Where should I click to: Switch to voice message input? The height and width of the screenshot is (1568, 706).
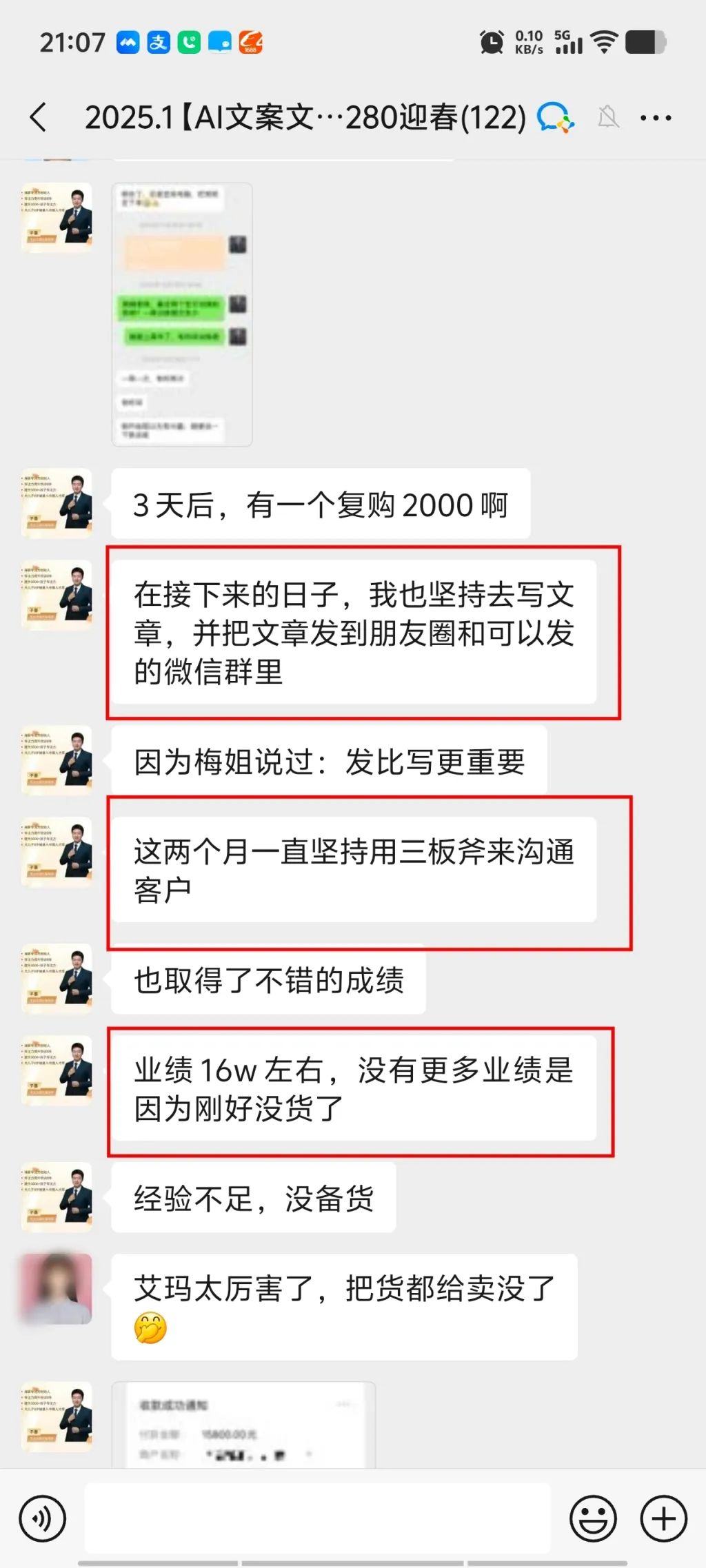point(43,1518)
